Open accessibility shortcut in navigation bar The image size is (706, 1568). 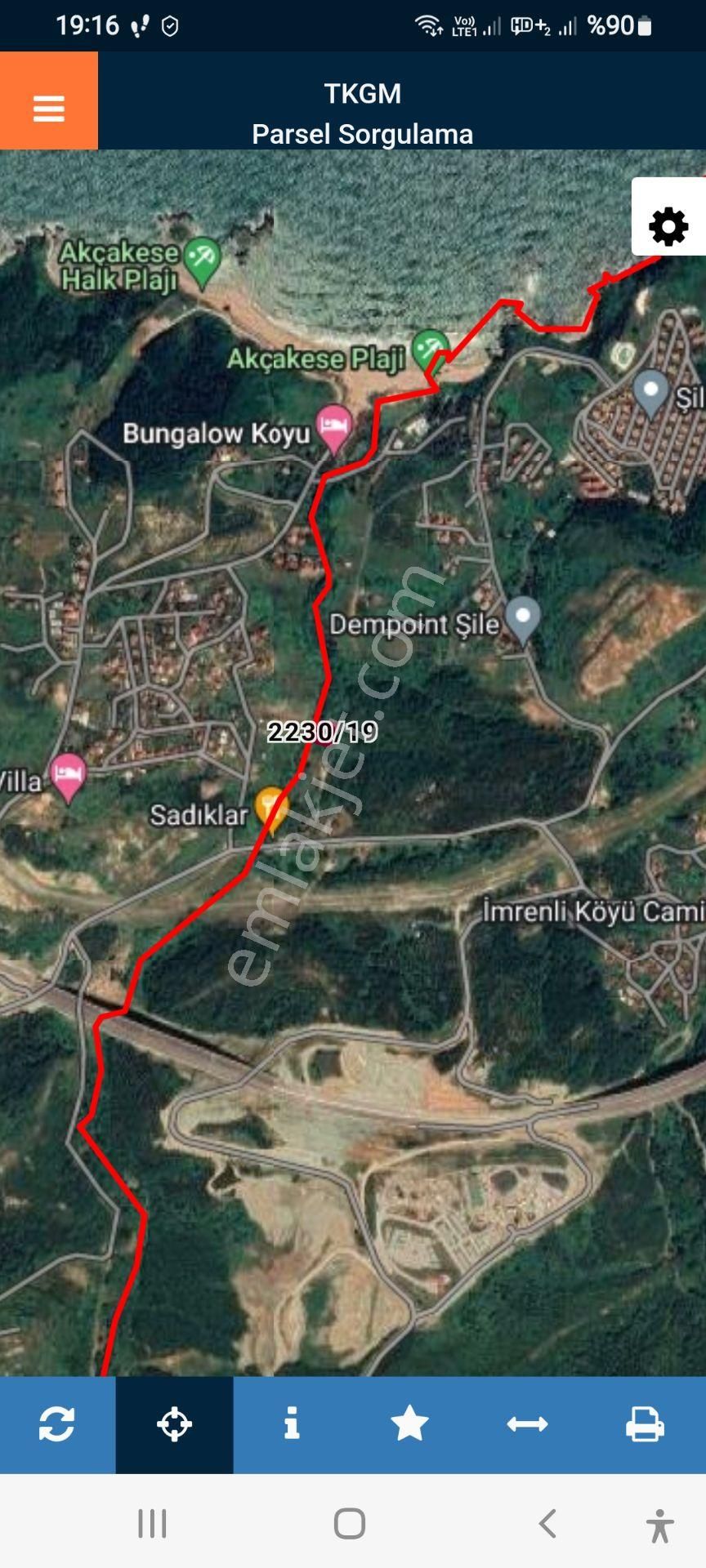(659, 1523)
